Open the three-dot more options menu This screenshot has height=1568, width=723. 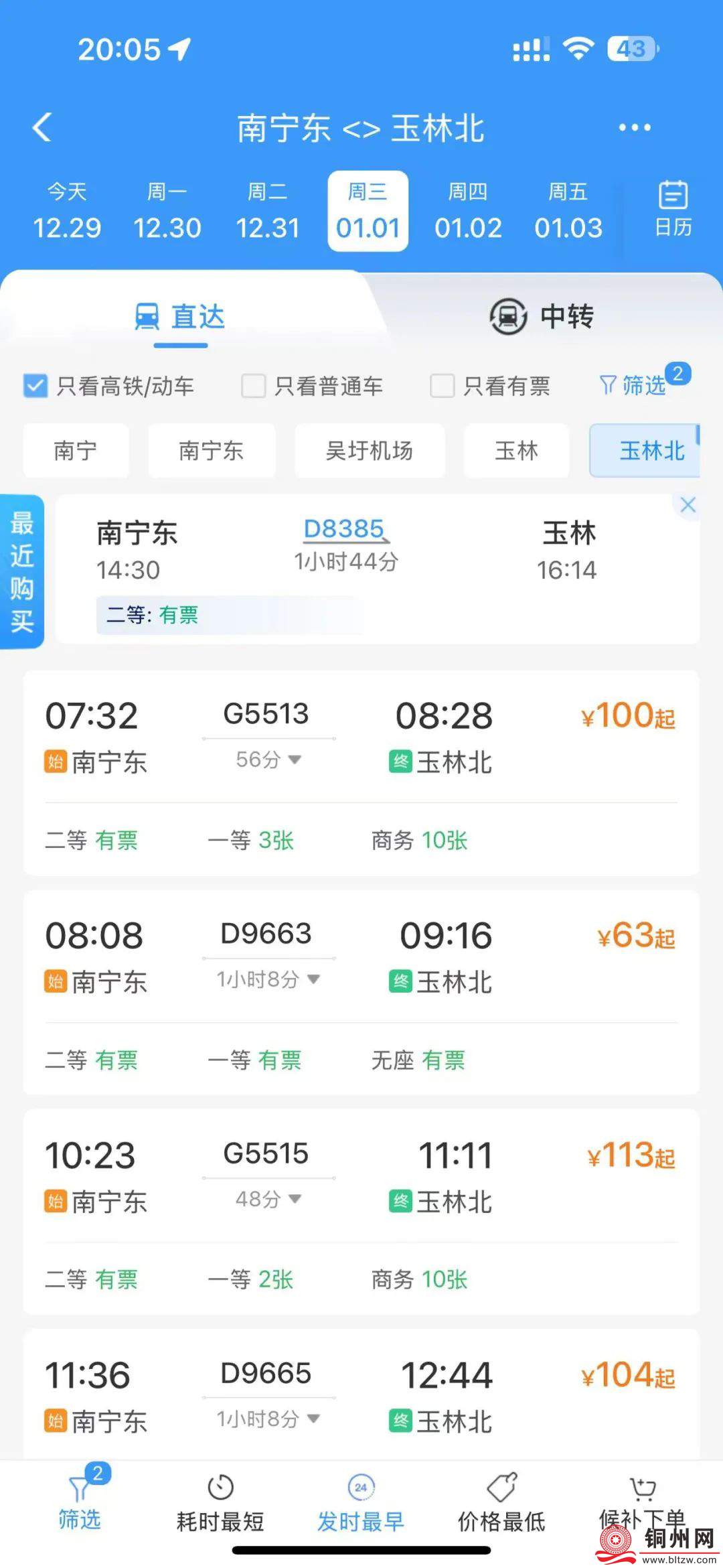pyautogui.click(x=634, y=127)
